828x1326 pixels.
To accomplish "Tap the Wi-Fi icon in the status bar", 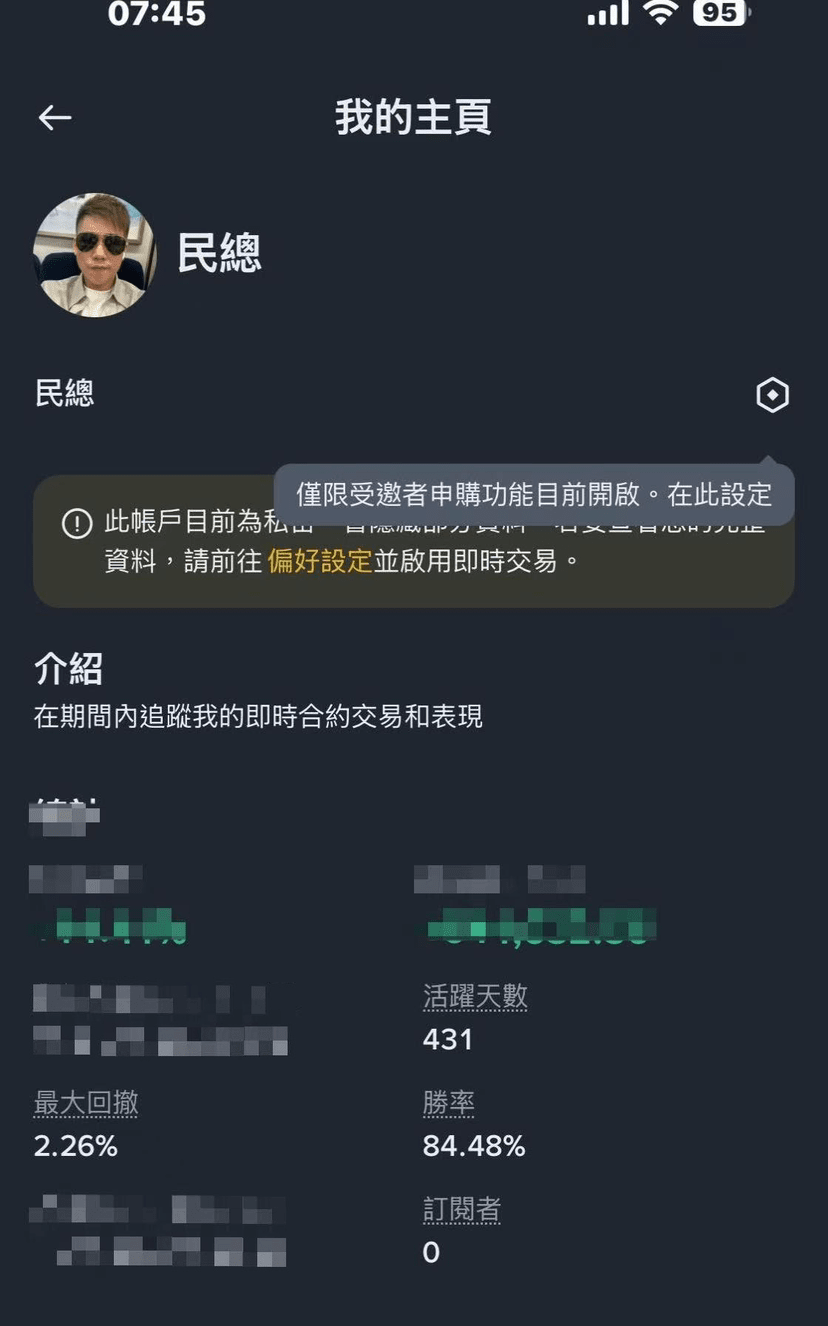I will (661, 13).
